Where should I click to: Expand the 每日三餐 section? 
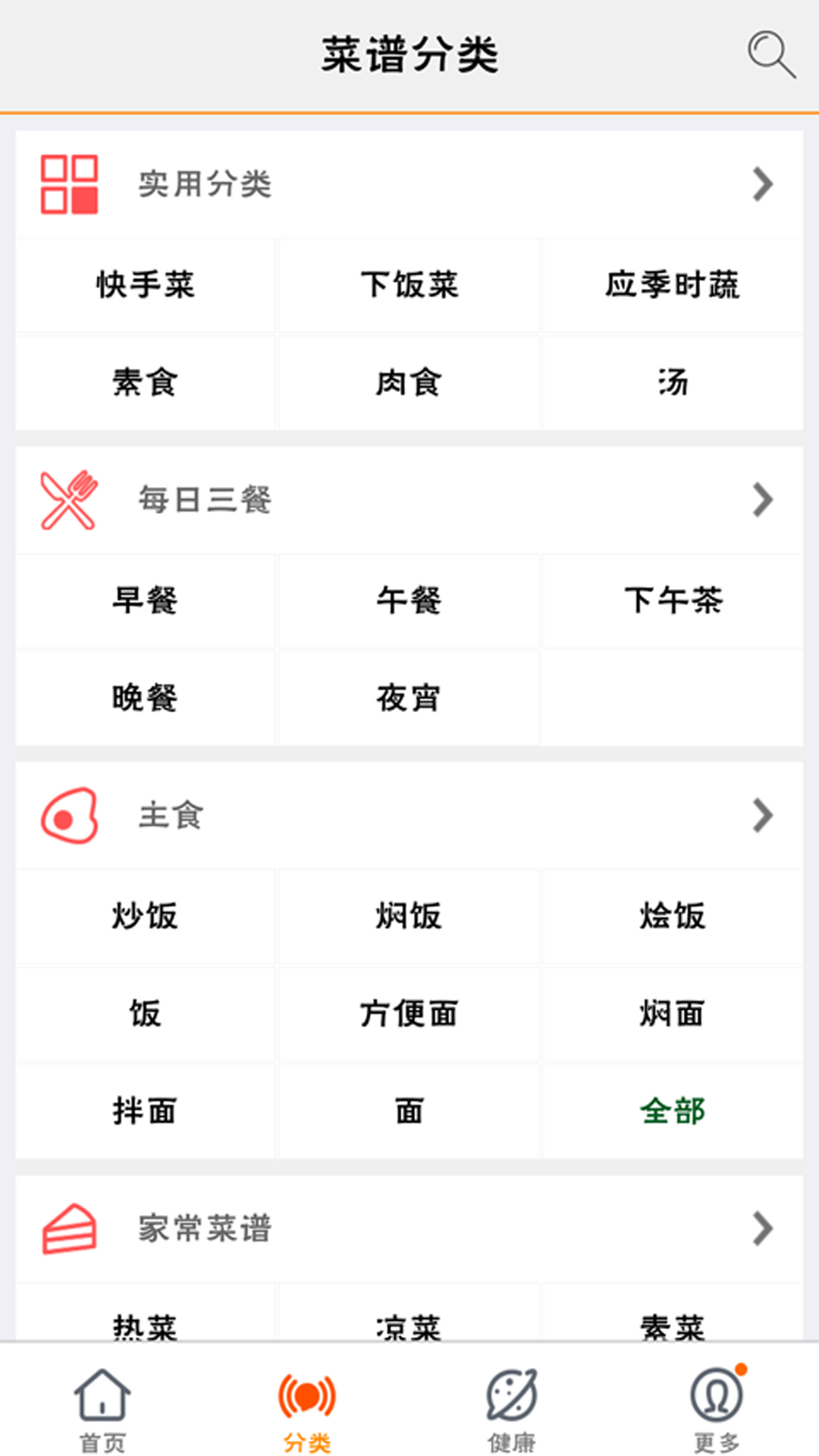[762, 500]
